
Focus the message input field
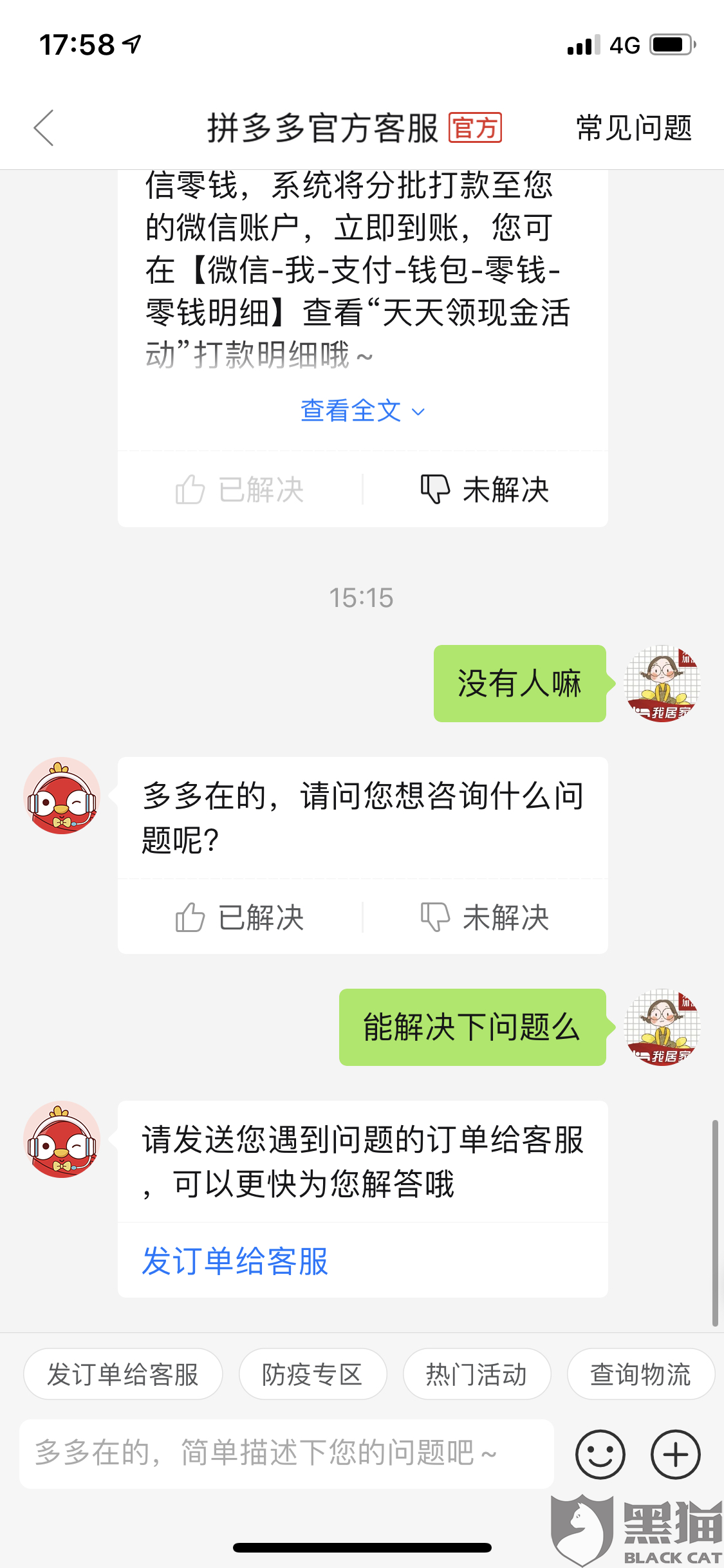(x=286, y=1453)
